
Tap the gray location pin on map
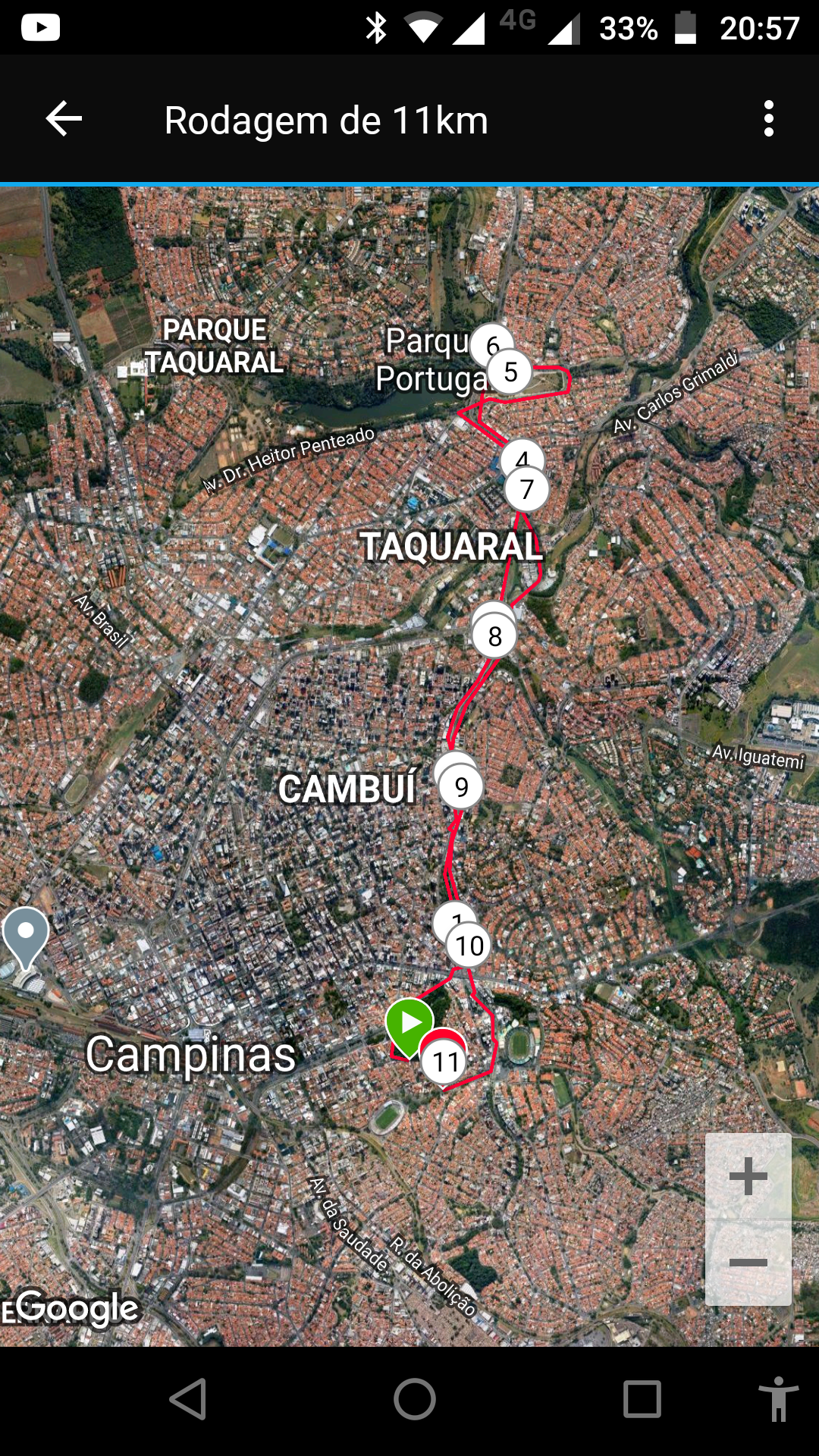26,933
